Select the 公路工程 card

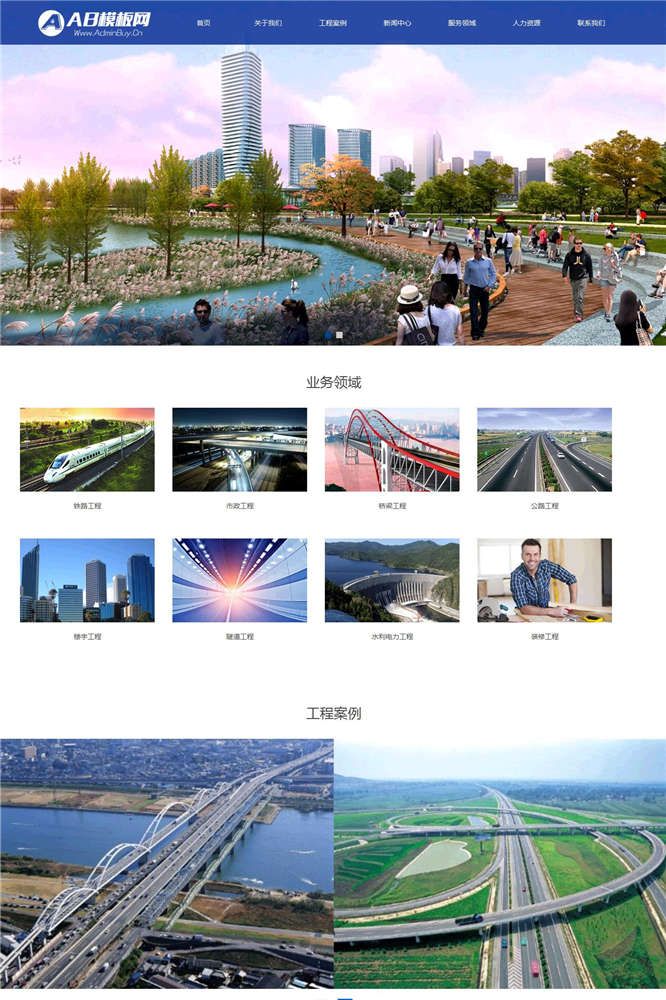point(544,450)
